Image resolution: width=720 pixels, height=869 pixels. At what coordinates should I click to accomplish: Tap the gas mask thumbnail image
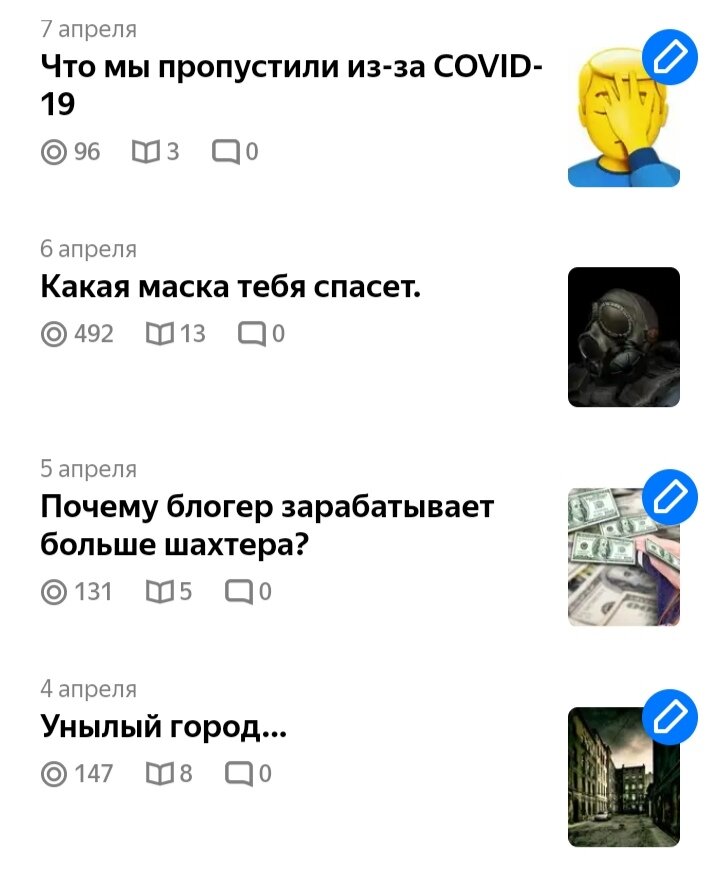(x=623, y=337)
